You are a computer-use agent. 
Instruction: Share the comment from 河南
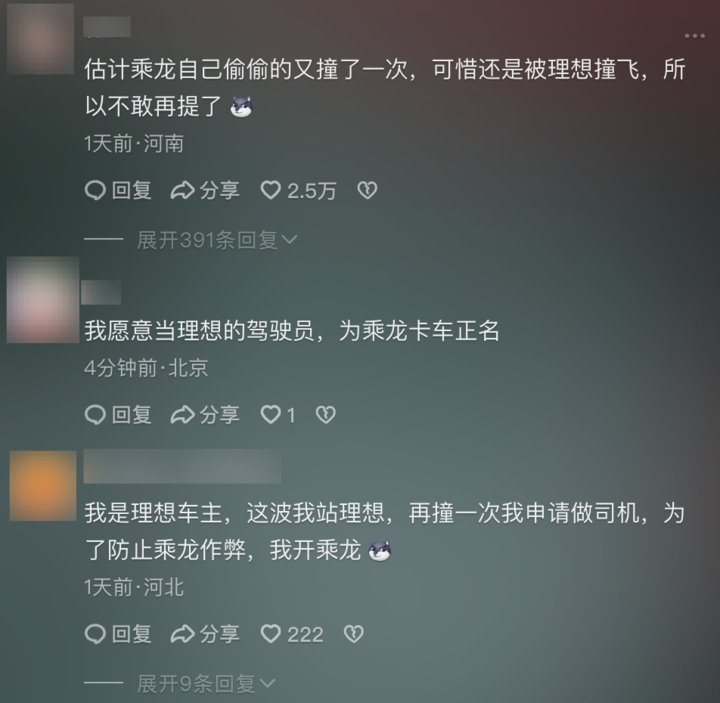(206, 191)
